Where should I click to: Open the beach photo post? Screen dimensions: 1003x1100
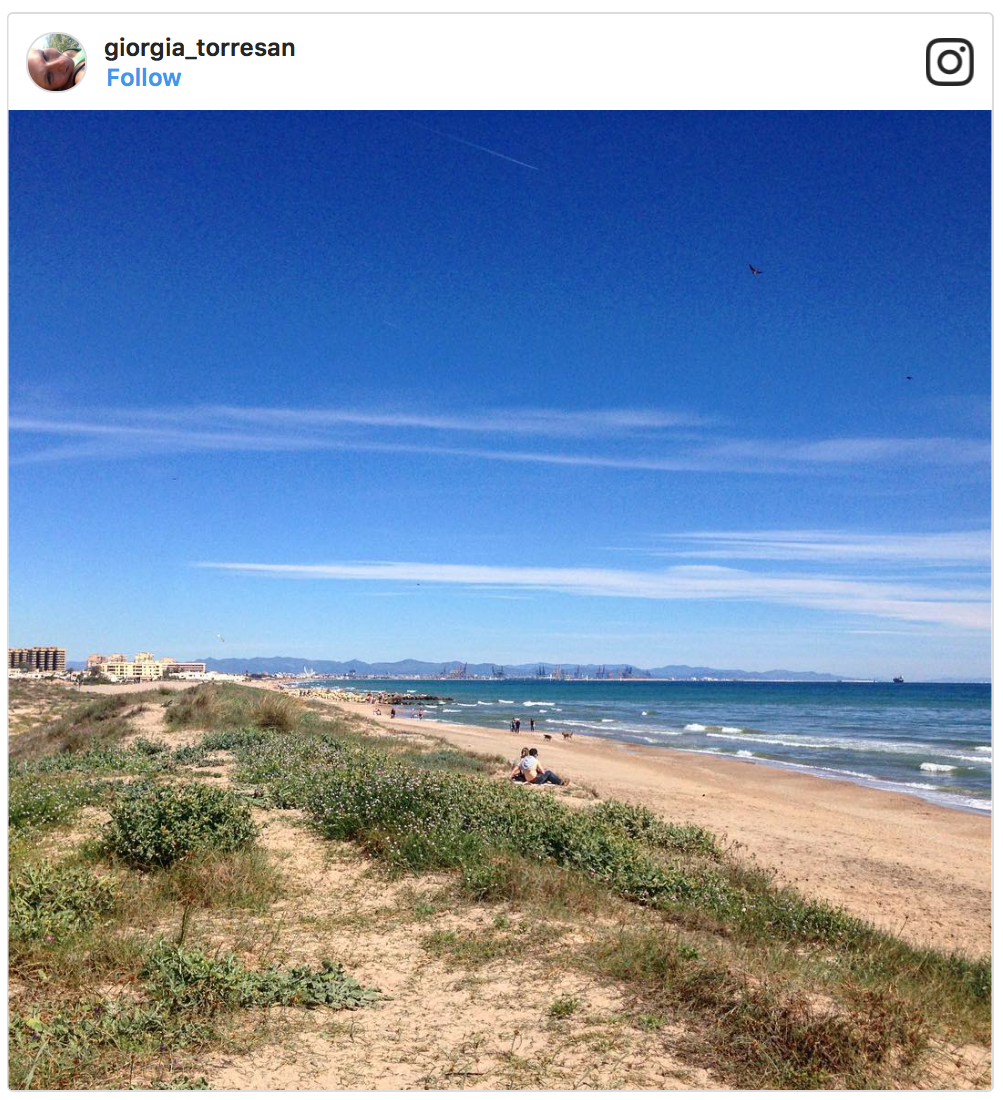pyautogui.click(x=500, y=600)
